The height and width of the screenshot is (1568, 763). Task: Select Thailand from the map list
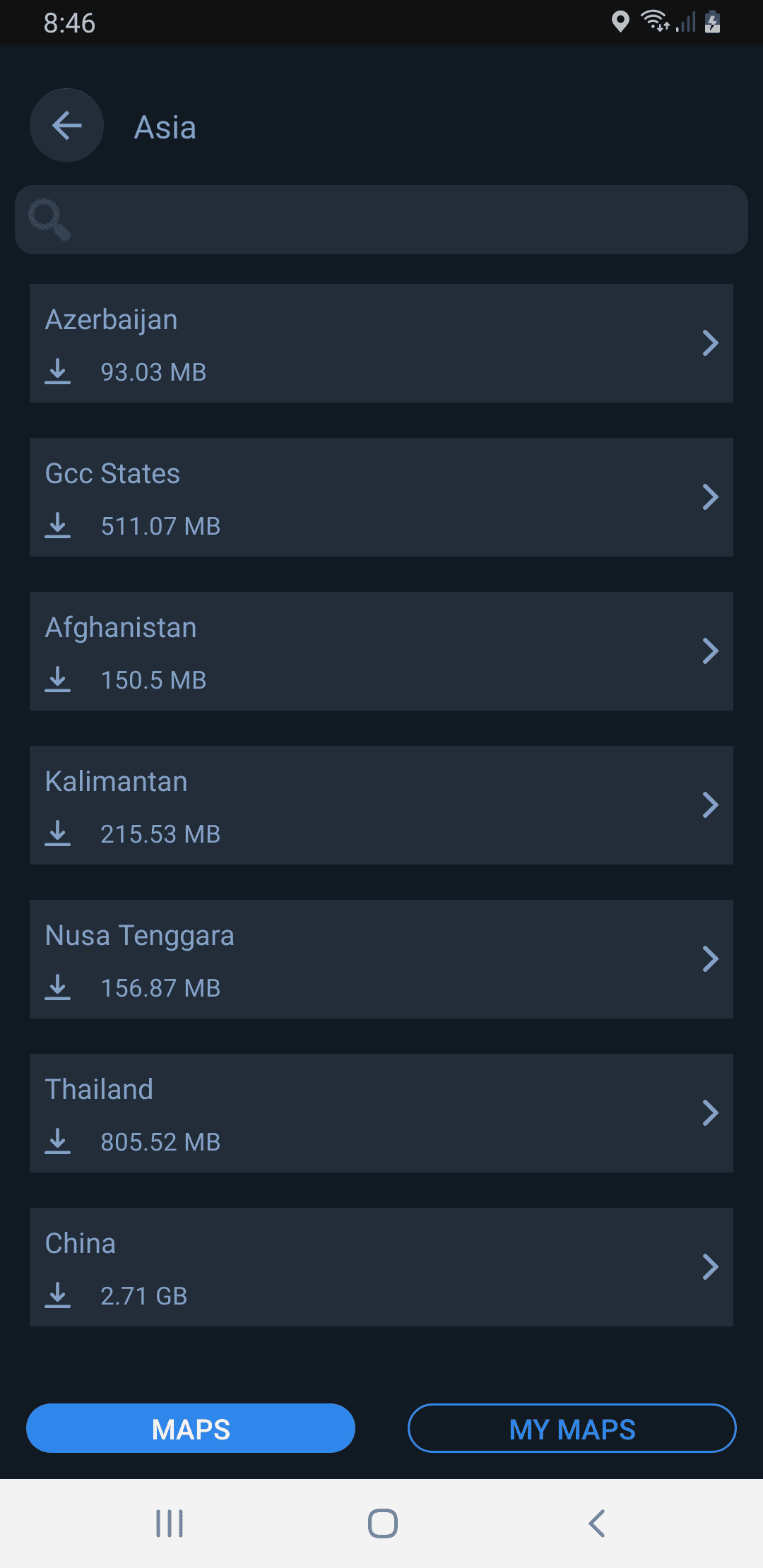coord(381,1113)
